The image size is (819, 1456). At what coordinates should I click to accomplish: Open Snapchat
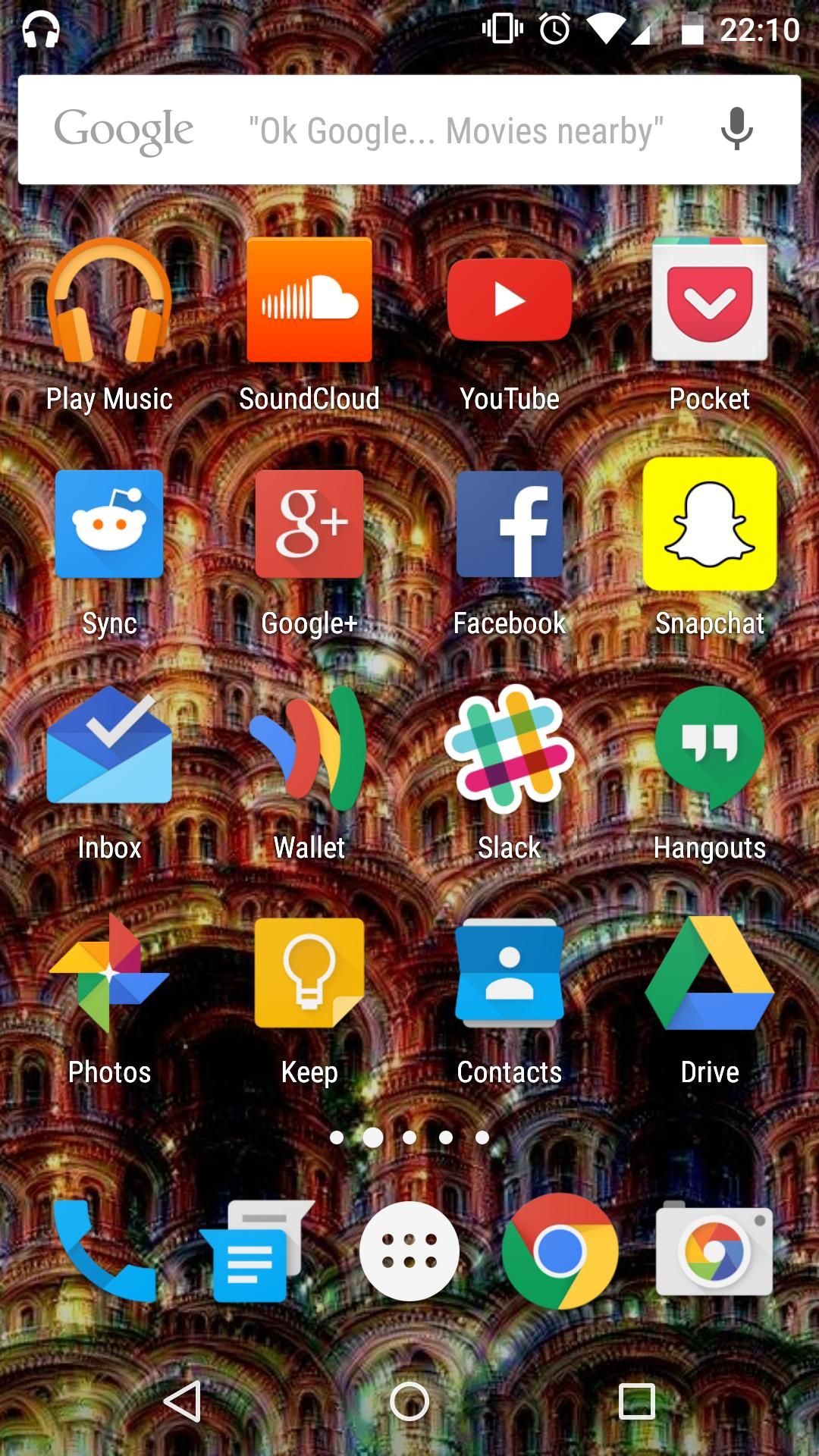click(710, 525)
